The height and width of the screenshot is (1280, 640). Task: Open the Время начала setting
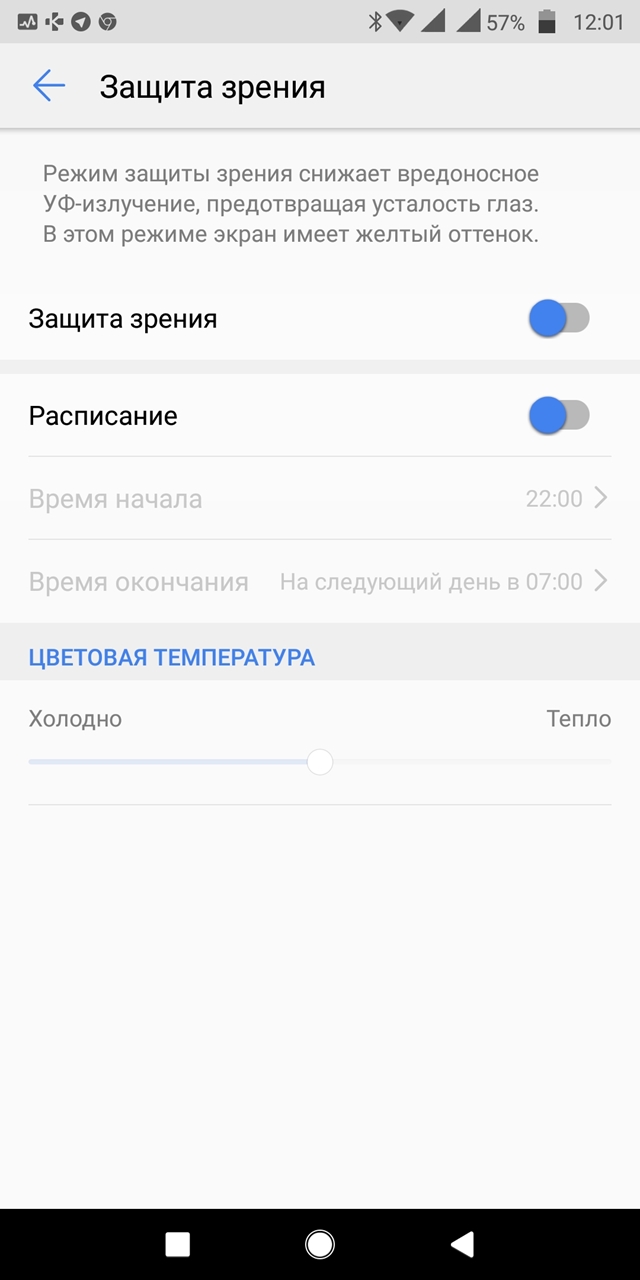coord(320,498)
